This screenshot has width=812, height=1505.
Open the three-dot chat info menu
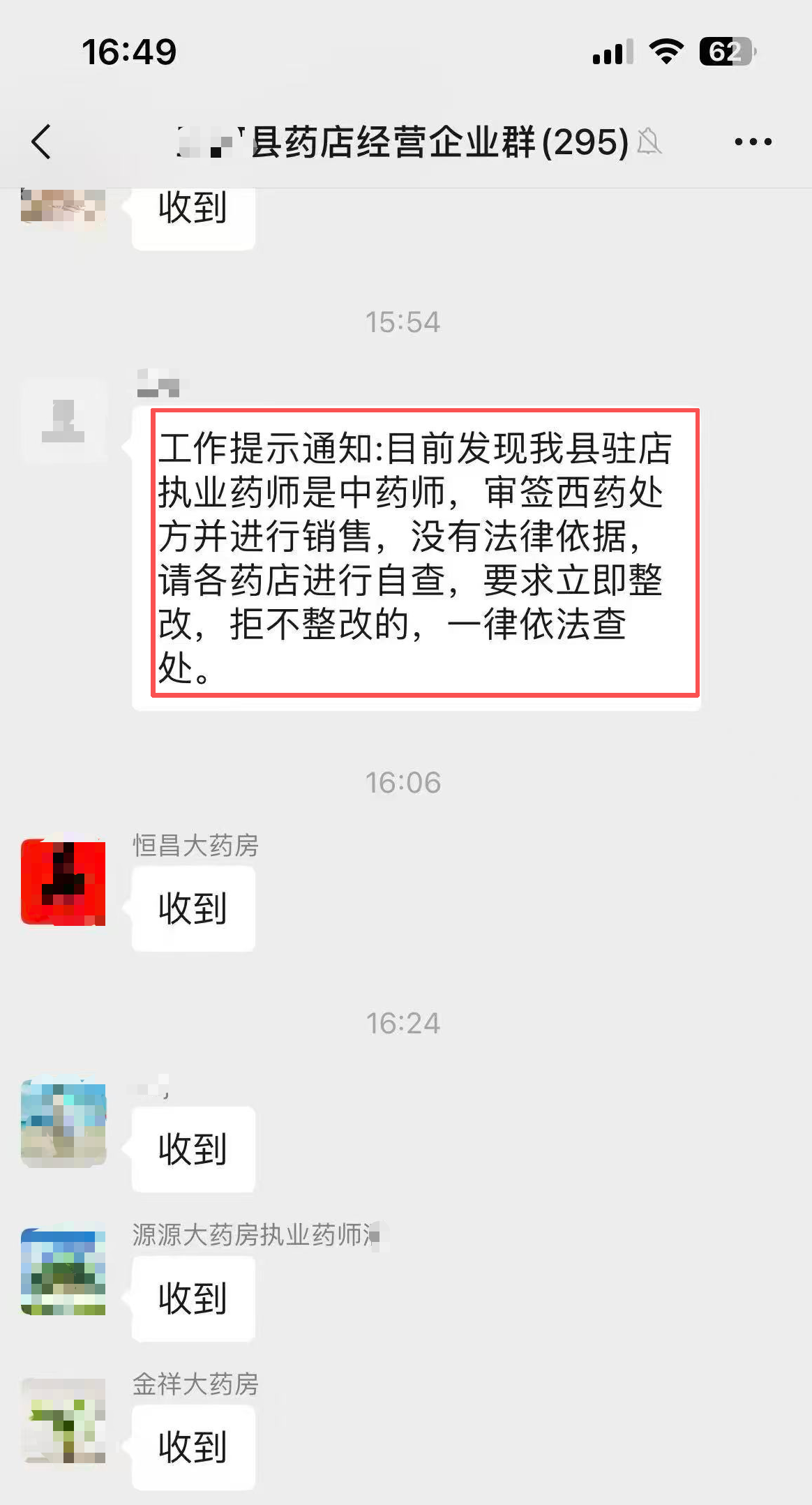(753, 142)
